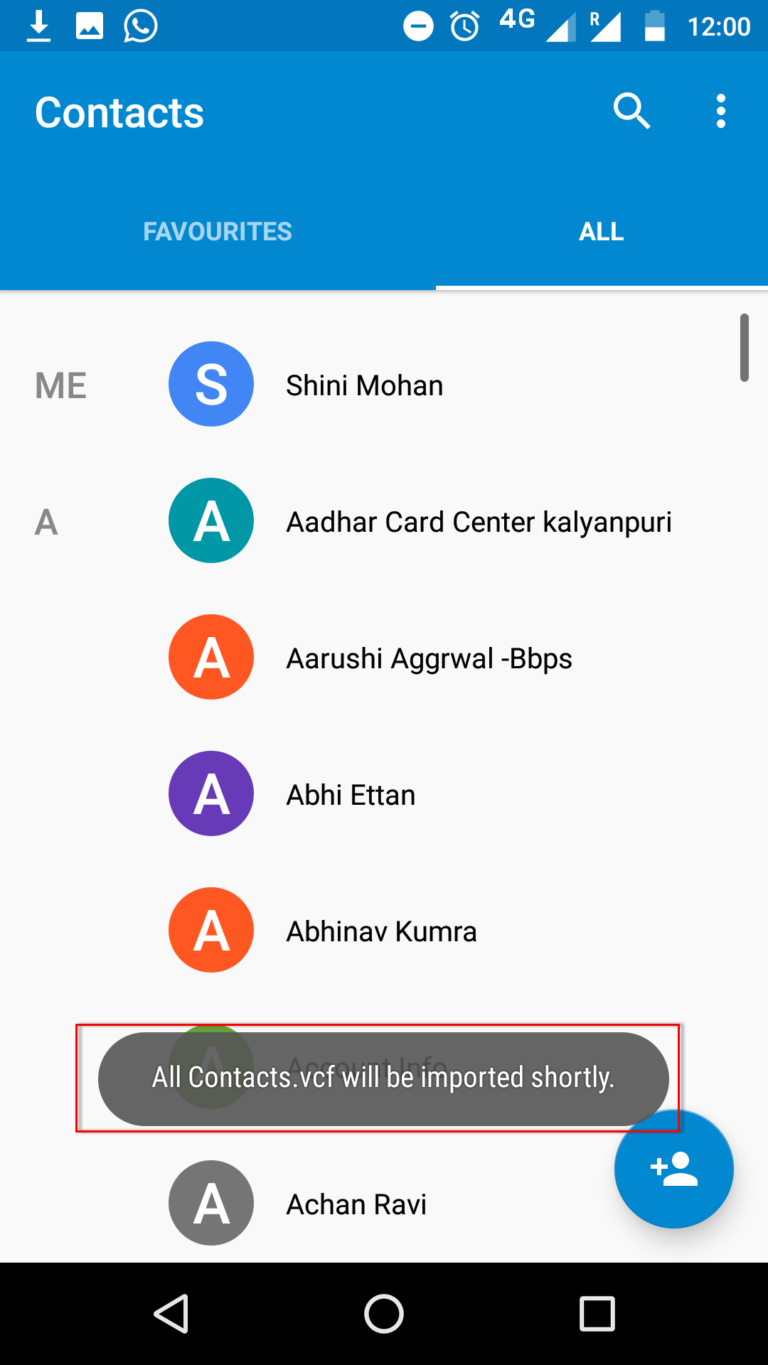Switch to the Favourites tab
The image size is (768, 1365).
(217, 232)
